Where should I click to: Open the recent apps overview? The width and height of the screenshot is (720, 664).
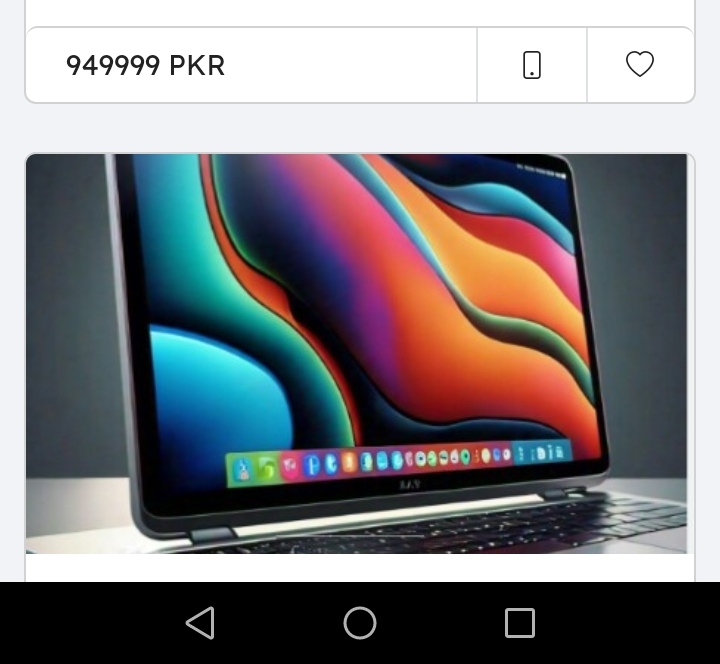tap(520, 623)
